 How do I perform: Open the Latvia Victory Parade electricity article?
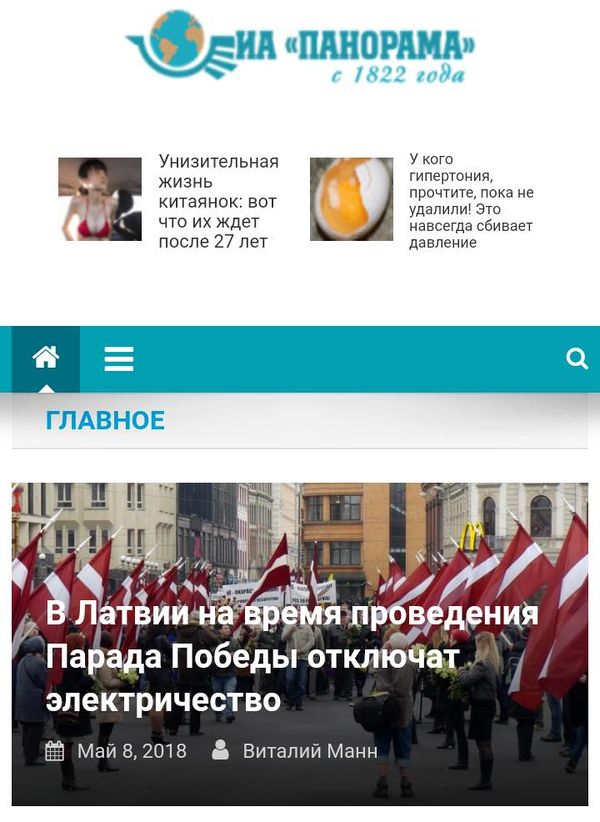(292, 655)
